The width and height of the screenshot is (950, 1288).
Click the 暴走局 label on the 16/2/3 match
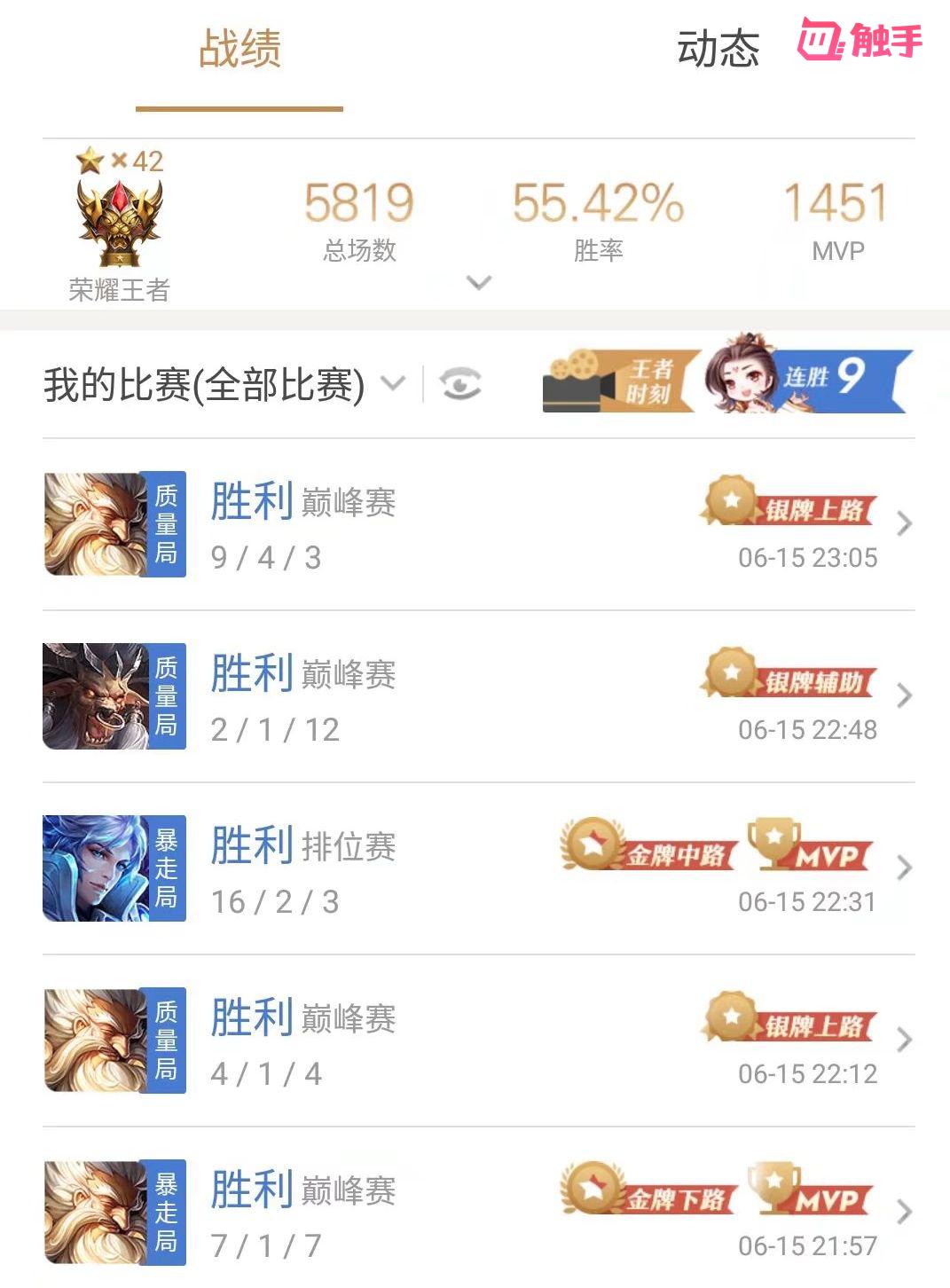(x=169, y=868)
